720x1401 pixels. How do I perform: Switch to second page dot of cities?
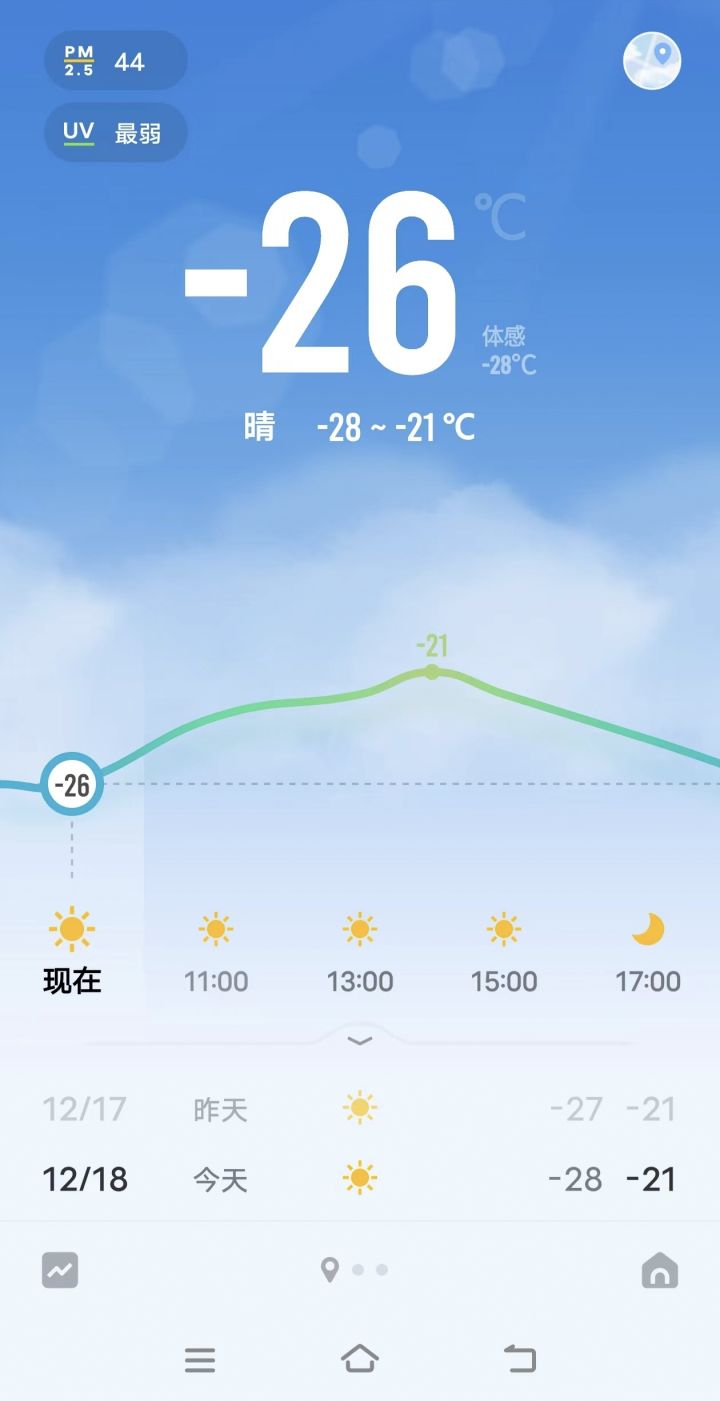point(379,1269)
